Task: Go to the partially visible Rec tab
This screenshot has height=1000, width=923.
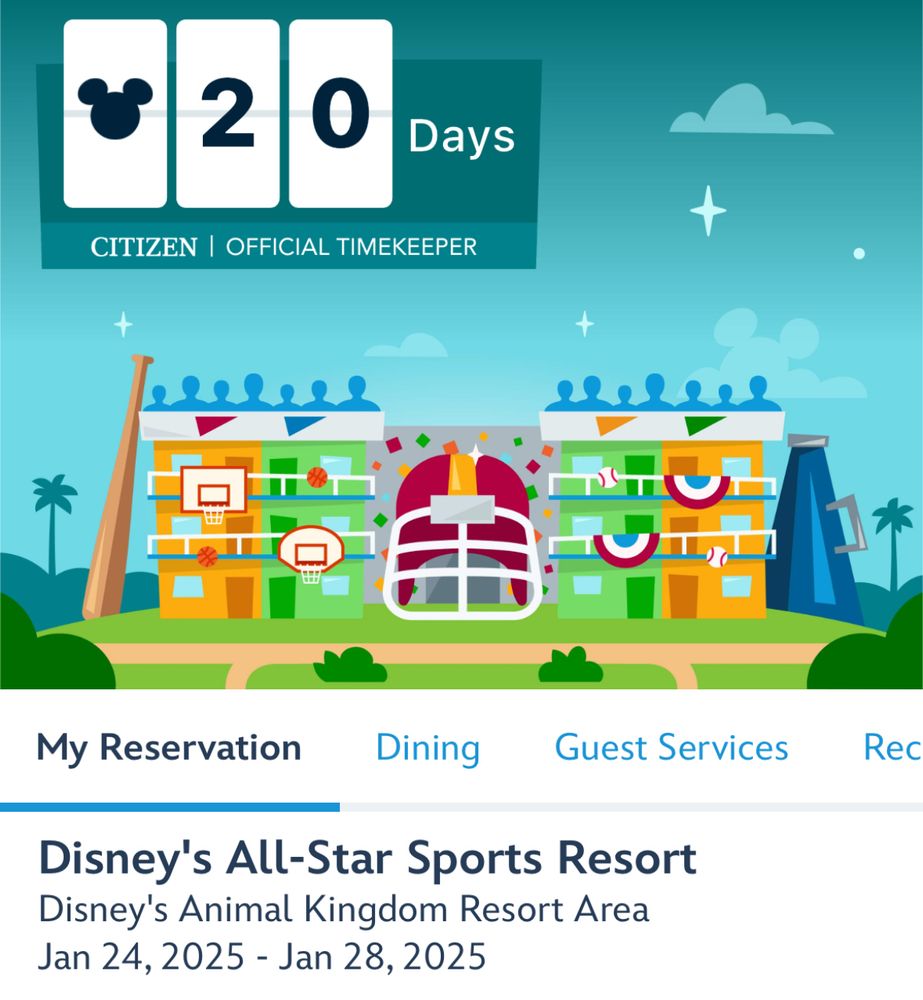Action: pyautogui.click(x=891, y=748)
